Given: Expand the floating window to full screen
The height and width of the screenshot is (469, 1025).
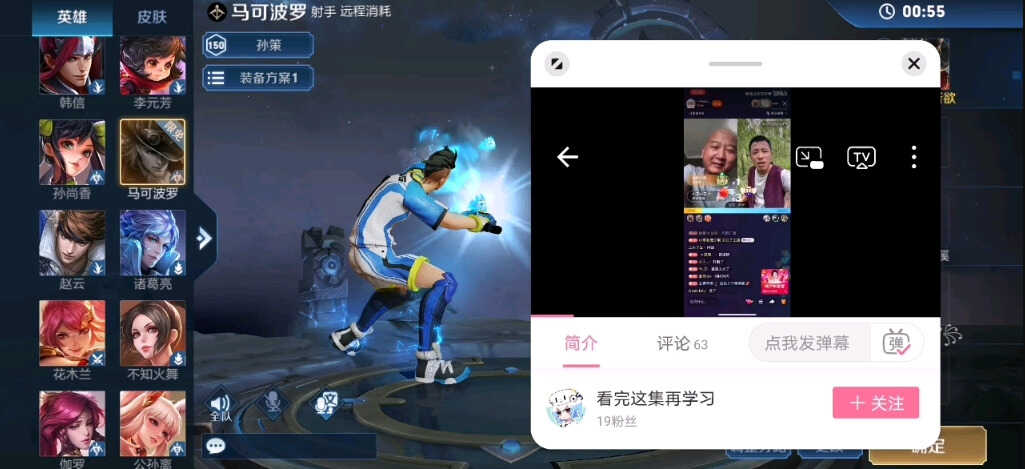Looking at the screenshot, I should click(557, 64).
